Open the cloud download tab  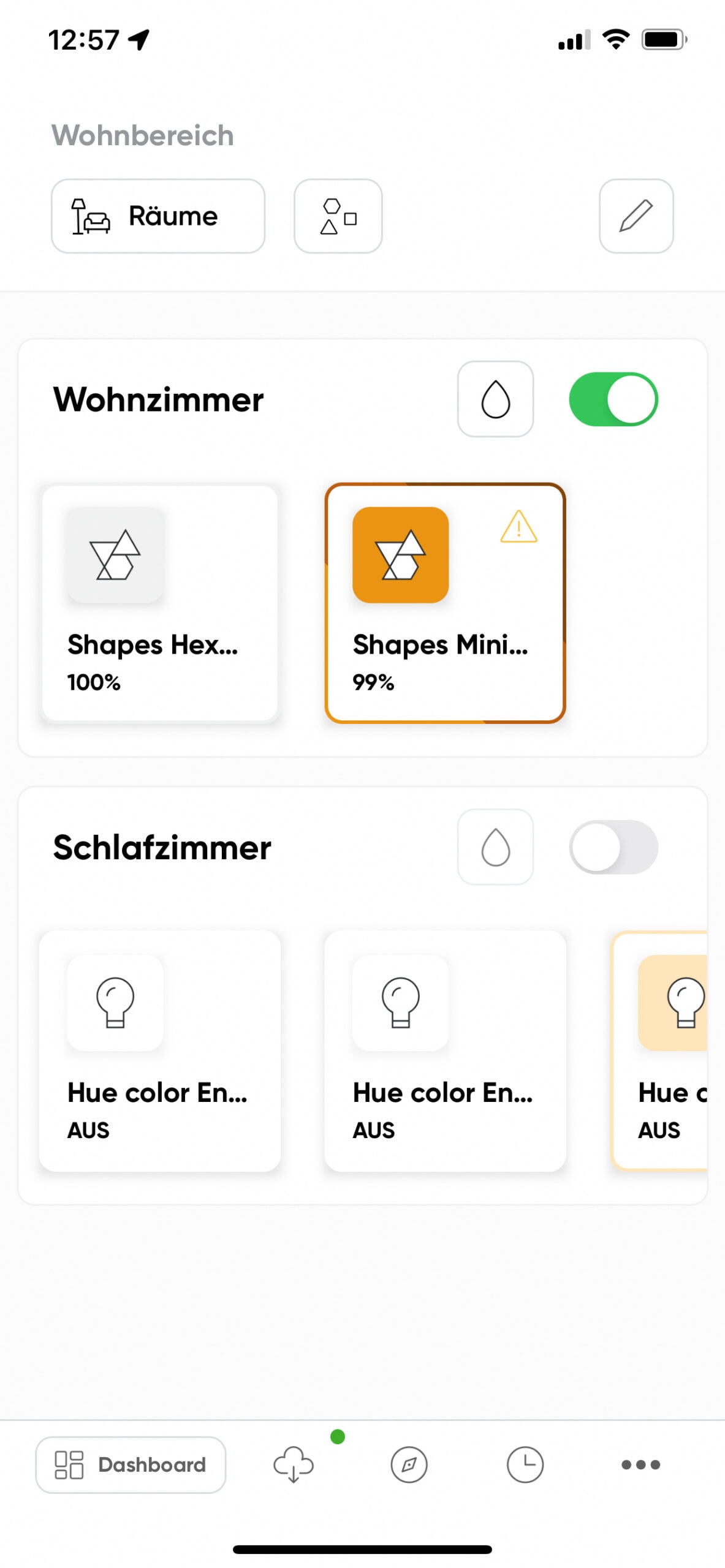294,1464
